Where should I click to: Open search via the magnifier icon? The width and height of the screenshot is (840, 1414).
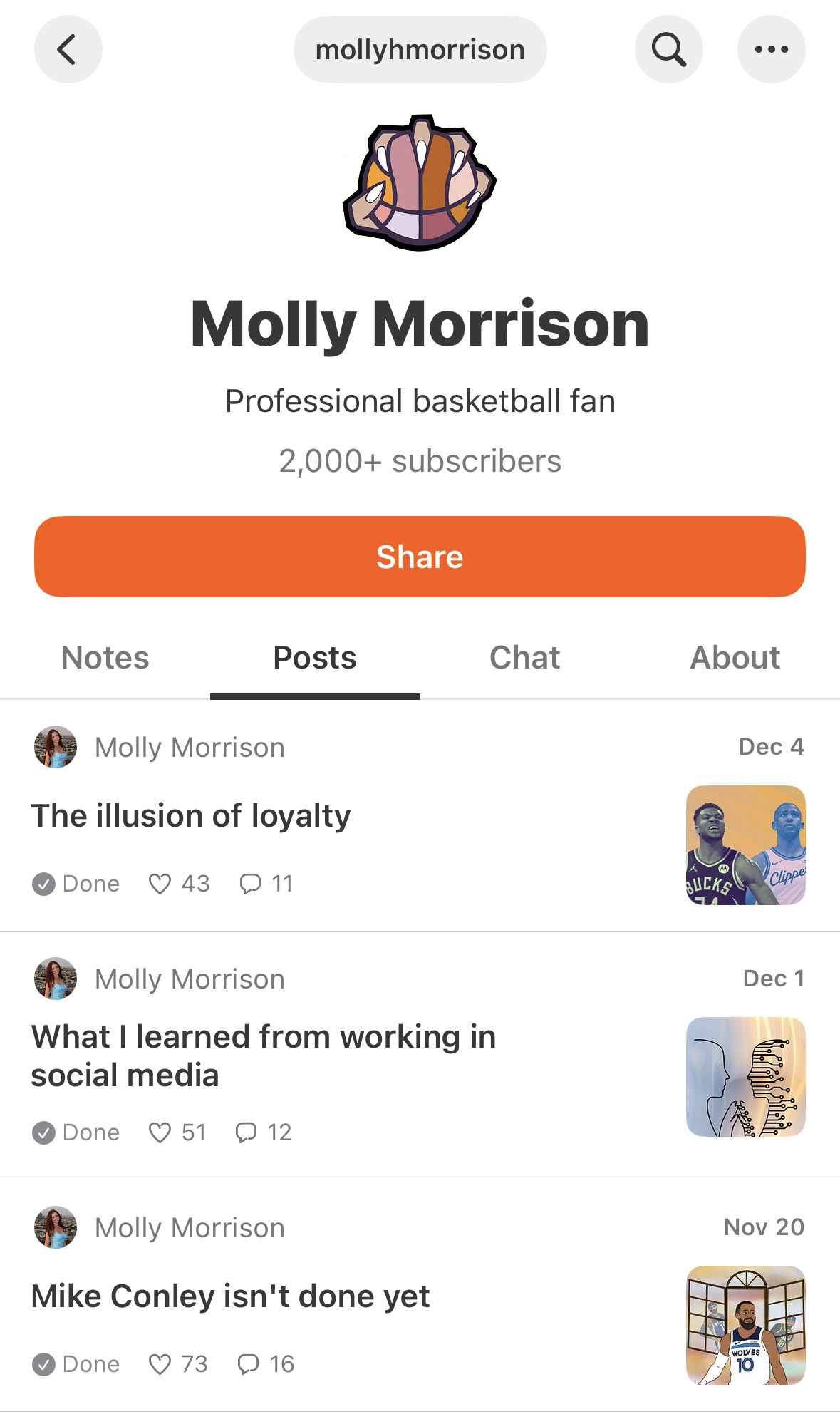coord(668,49)
